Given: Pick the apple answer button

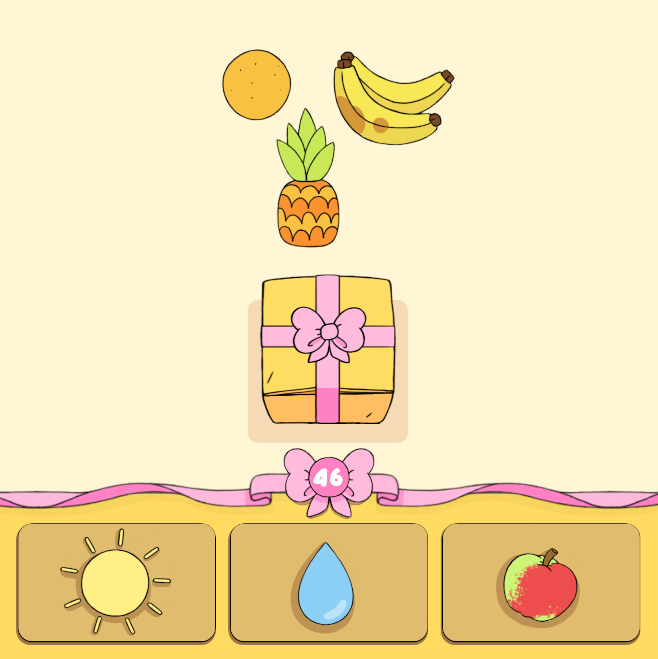Looking at the screenshot, I should coord(540,583).
